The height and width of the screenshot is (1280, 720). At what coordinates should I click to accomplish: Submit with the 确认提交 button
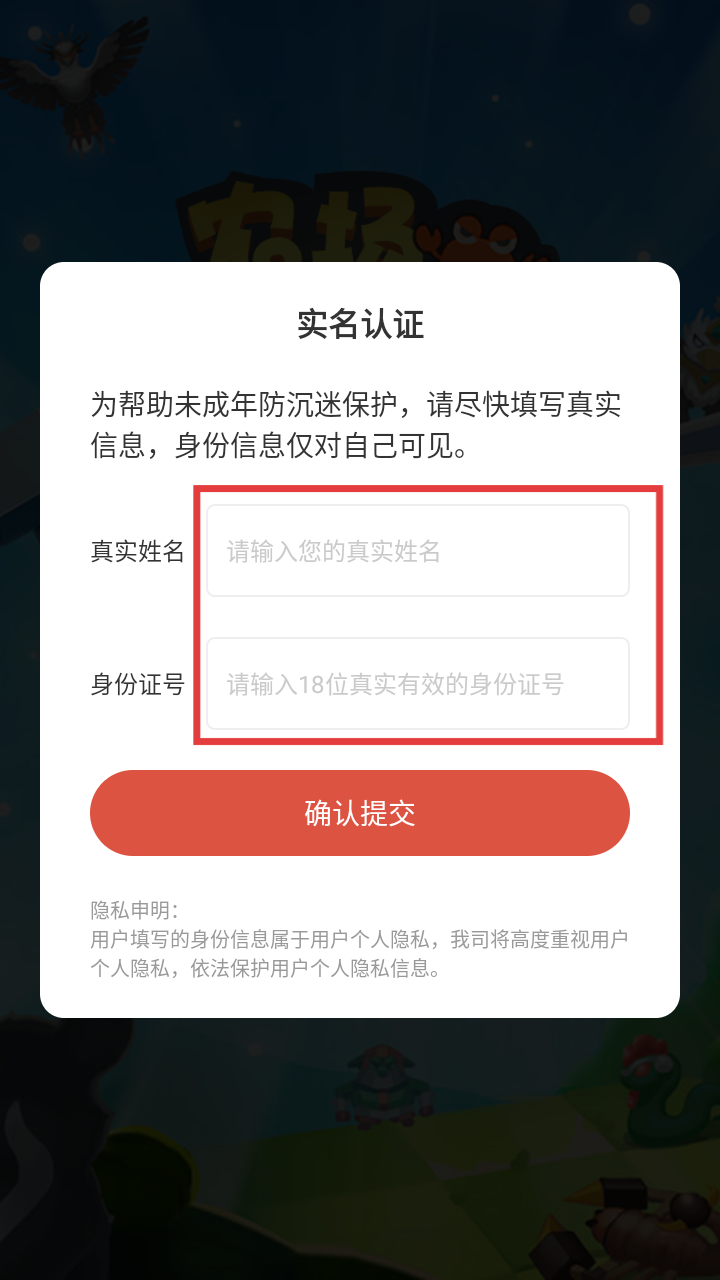[x=360, y=813]
